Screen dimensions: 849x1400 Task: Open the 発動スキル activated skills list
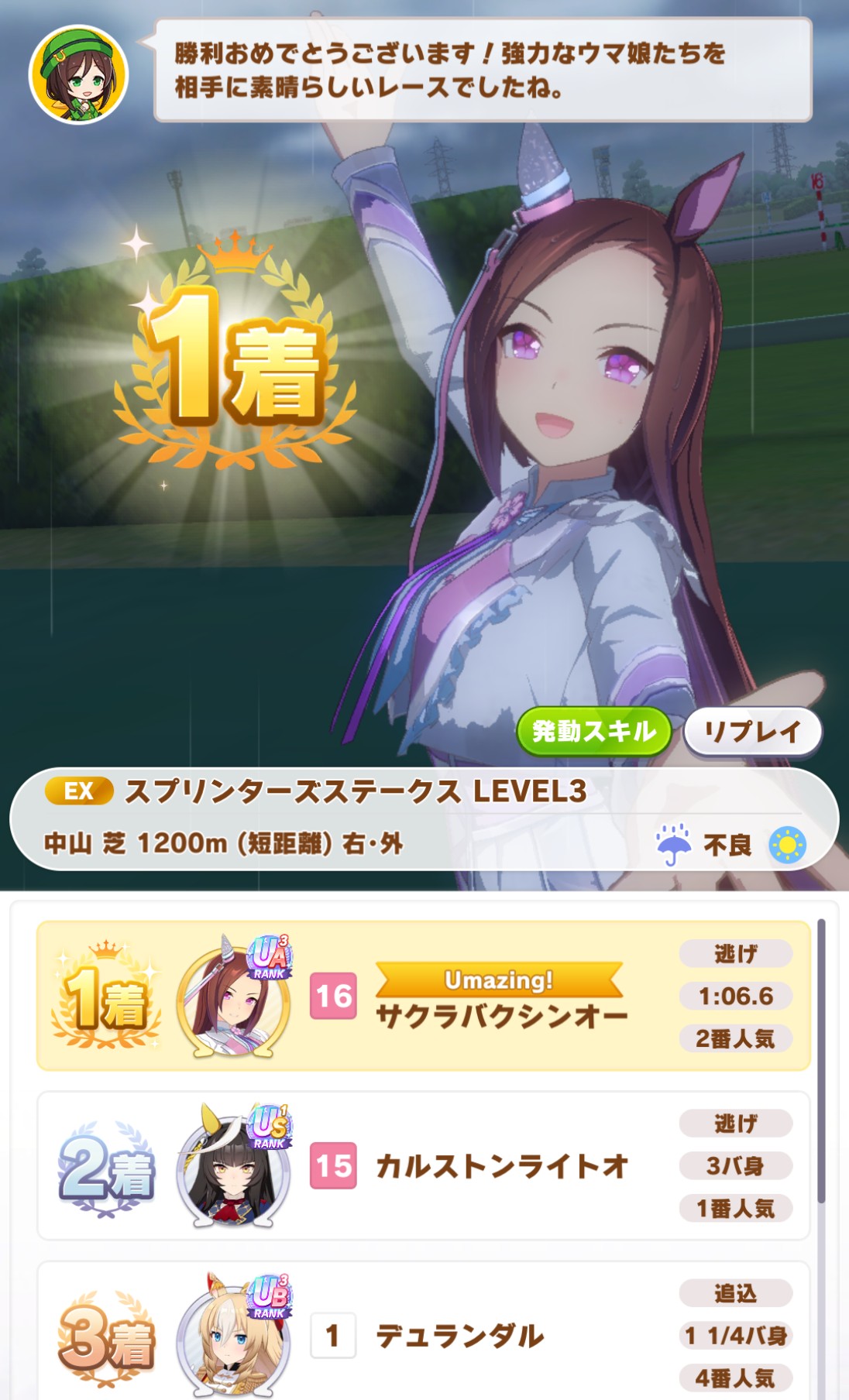point(593,731)
